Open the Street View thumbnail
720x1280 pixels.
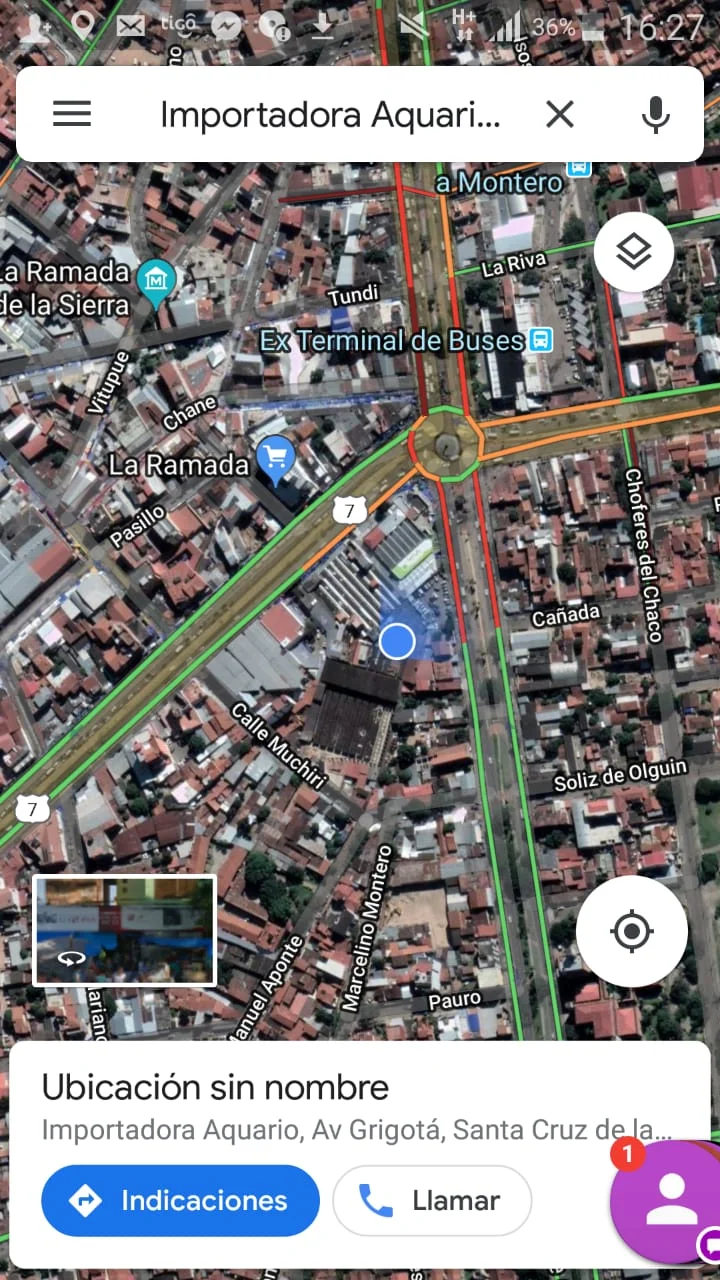(125, 930)
